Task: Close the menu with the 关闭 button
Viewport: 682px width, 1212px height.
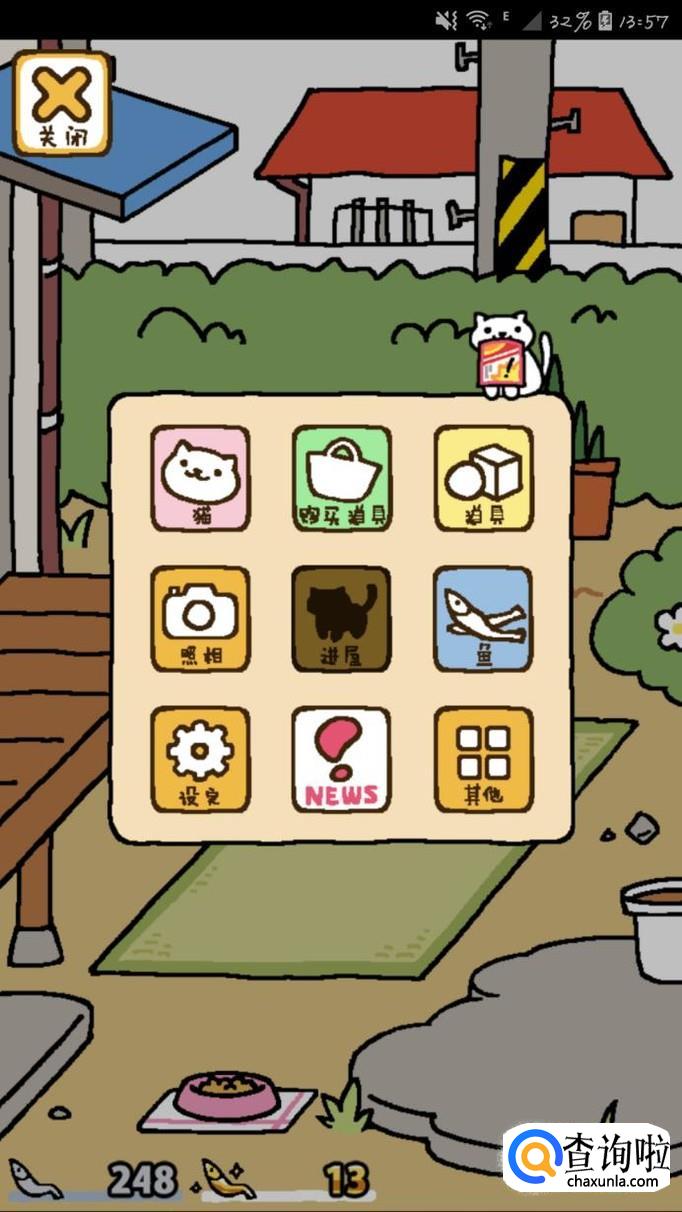Action: [62, 103]
